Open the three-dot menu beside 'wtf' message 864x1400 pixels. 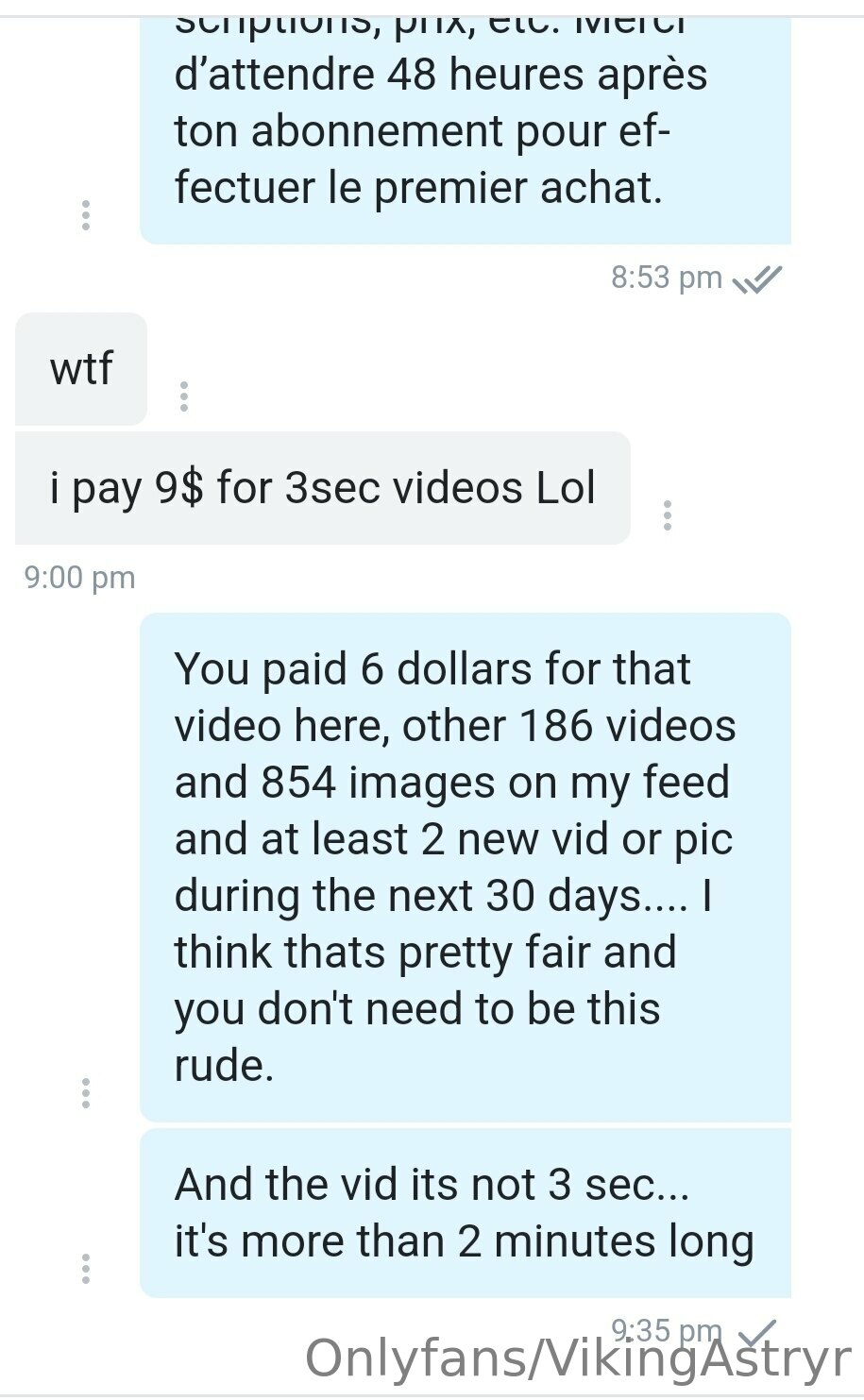point(184,396)
